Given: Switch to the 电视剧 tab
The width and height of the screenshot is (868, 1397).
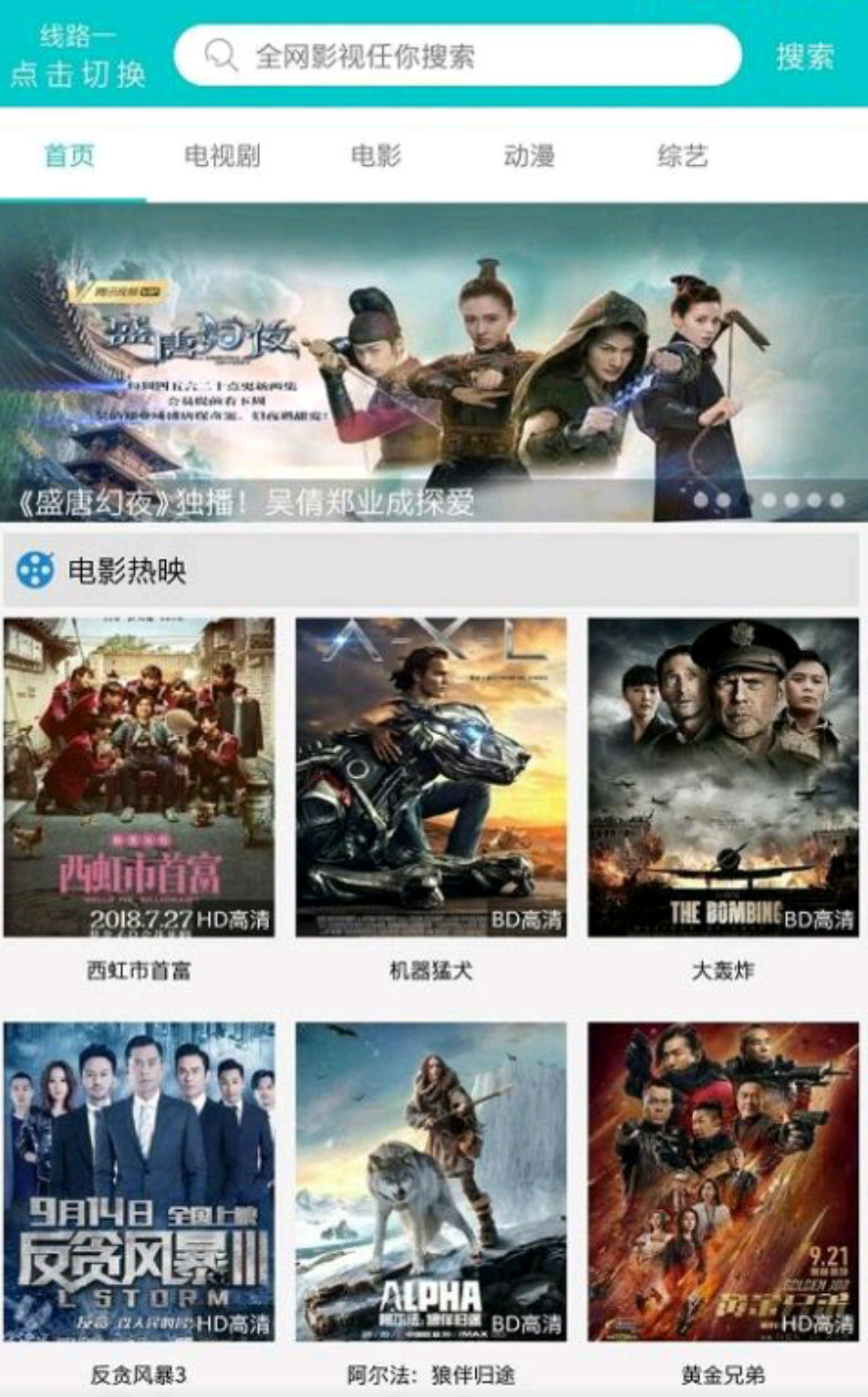Looking at the screenshot, I should pos(222,156).
